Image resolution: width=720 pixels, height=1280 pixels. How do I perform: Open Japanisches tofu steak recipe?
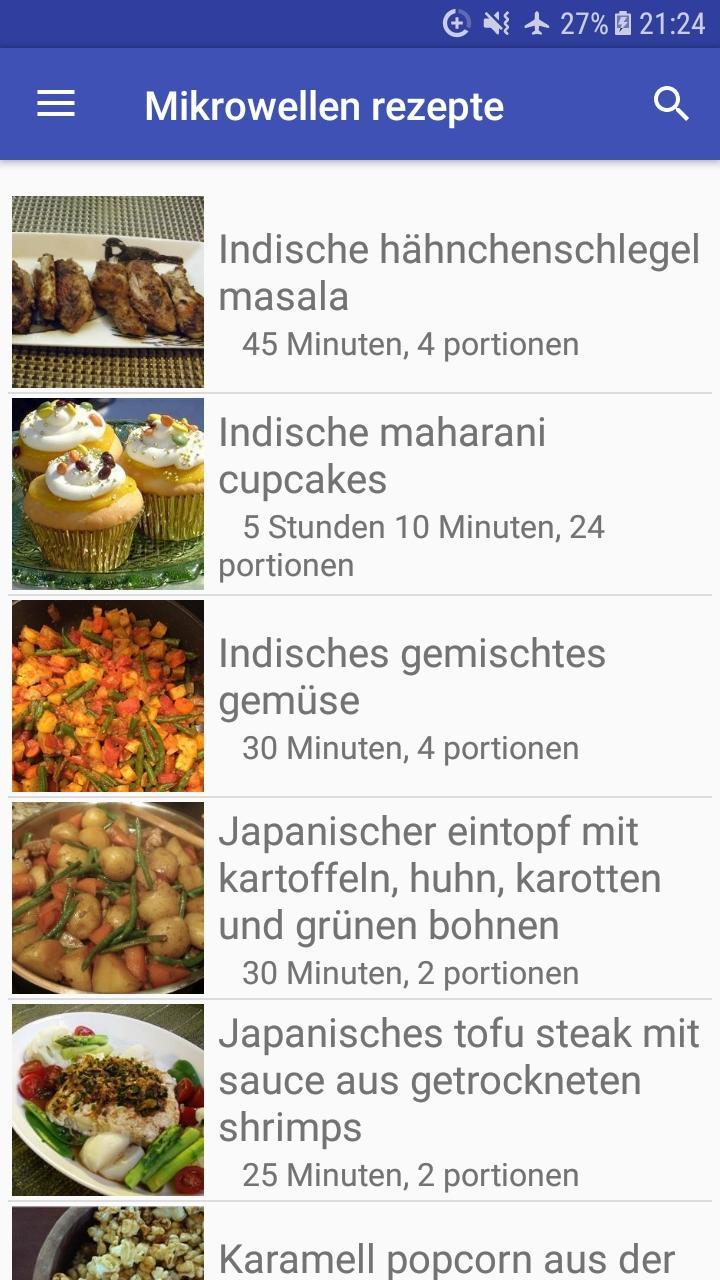360,1100
